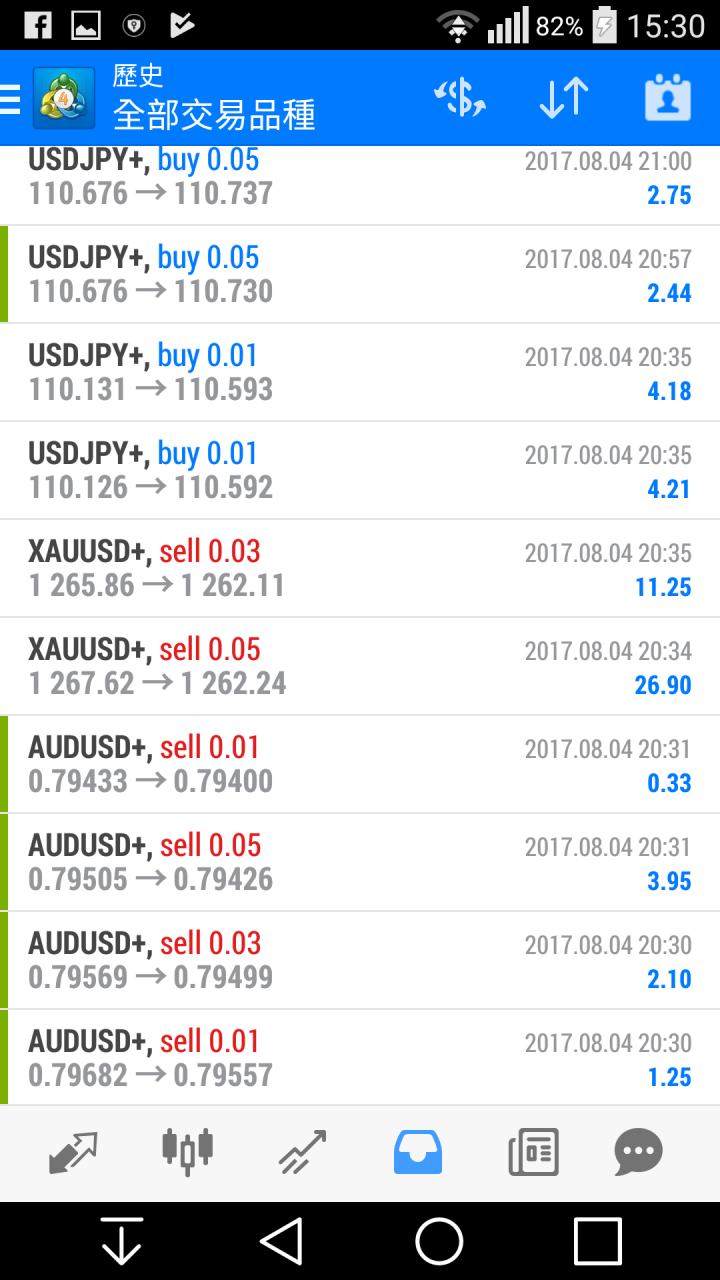Open the USDJPY+ buy 0.05 trade at 20:57
This screenshot has height=1280, width=720.
tap(360, 274)
